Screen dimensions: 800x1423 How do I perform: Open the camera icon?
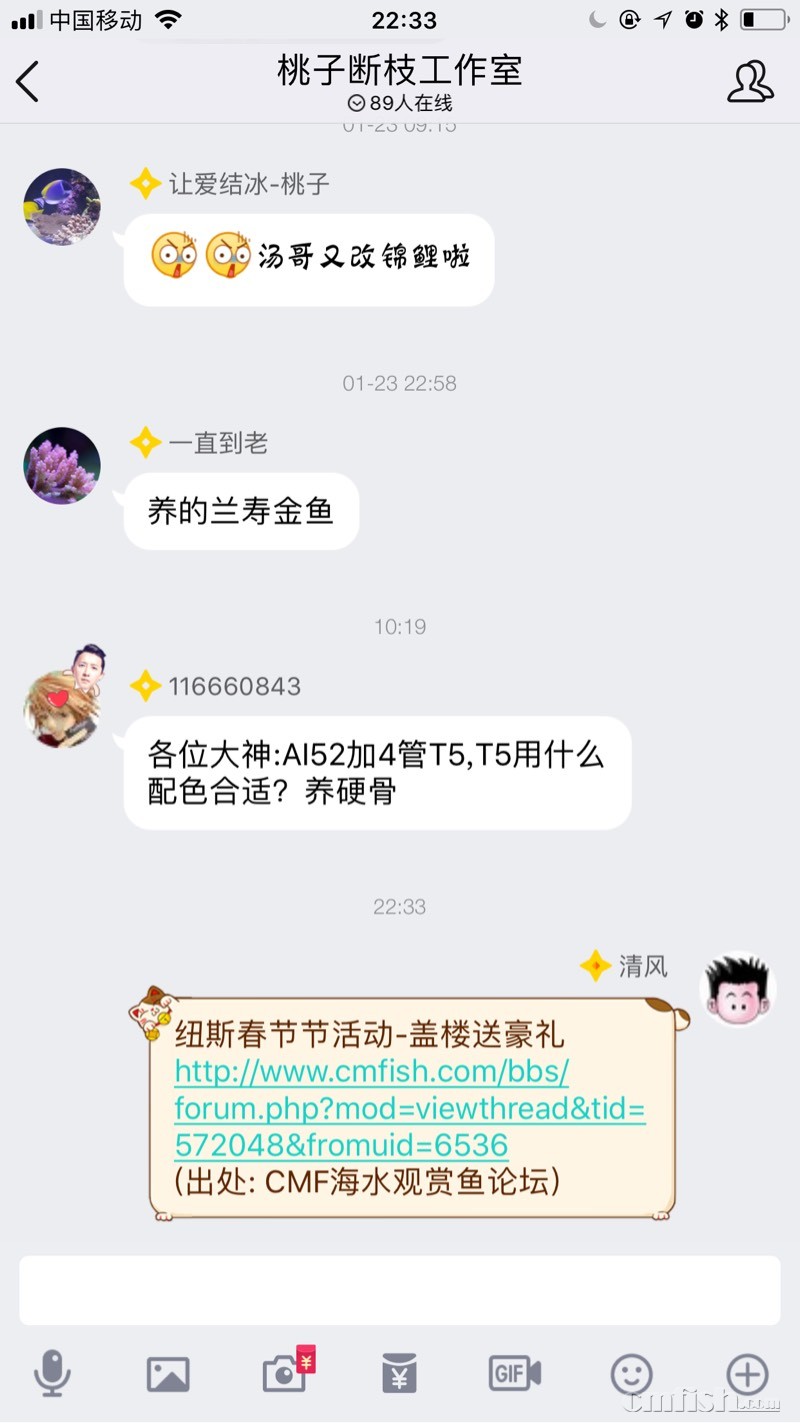[x=285, y=1375]
